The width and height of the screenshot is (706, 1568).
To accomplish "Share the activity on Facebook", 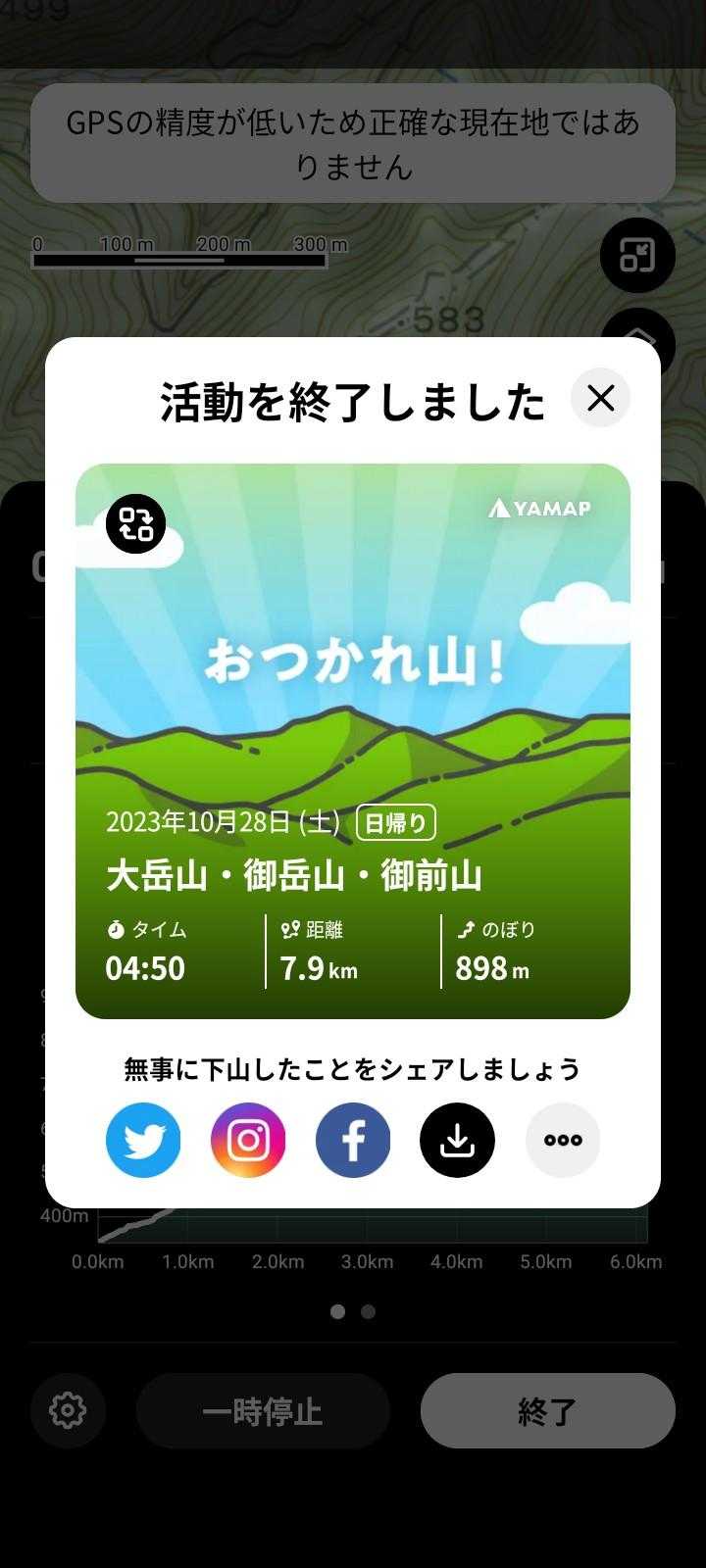I will click(353, 1140).
